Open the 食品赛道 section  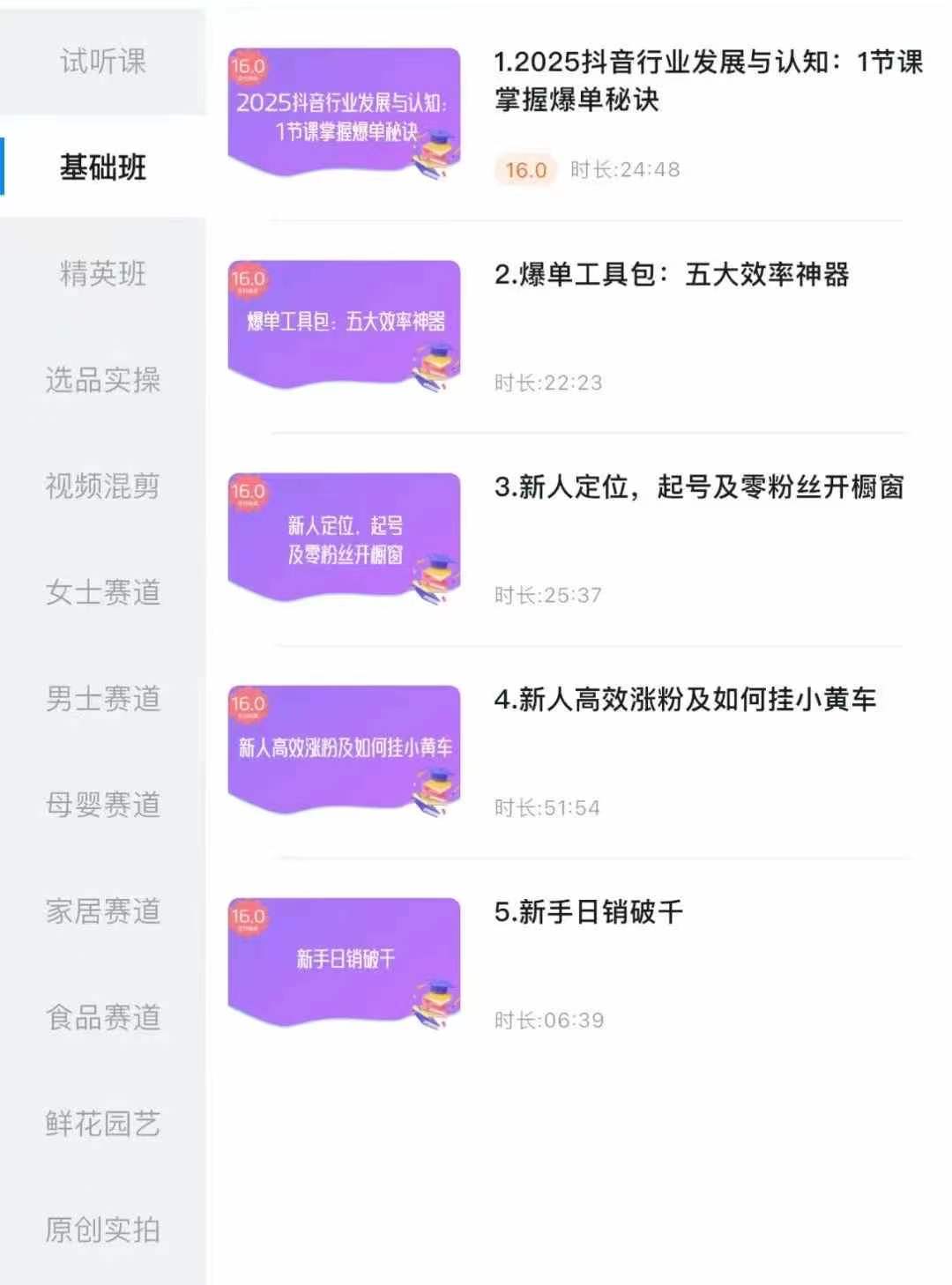click(x=102, y=1017)
